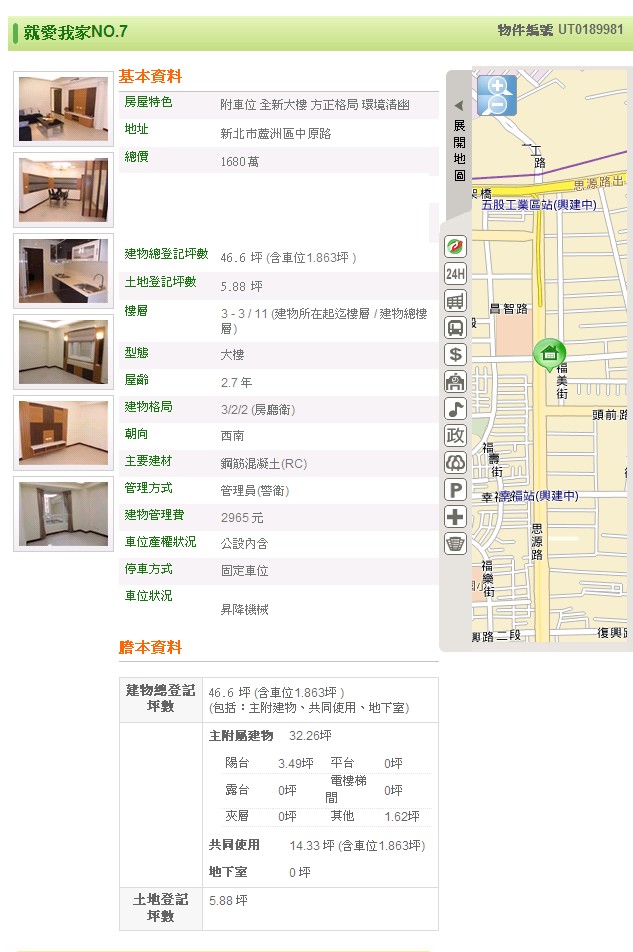Show schools on the map

pyautogui.click(x=455, y=381)
